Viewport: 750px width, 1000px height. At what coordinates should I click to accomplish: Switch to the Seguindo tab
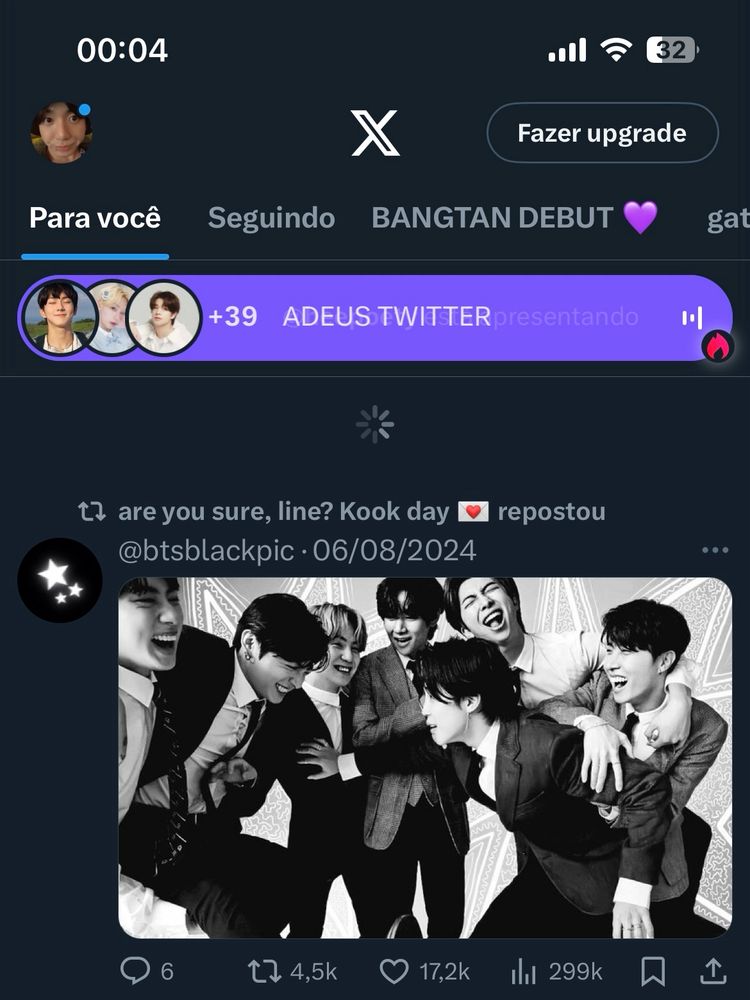point(271,218)
